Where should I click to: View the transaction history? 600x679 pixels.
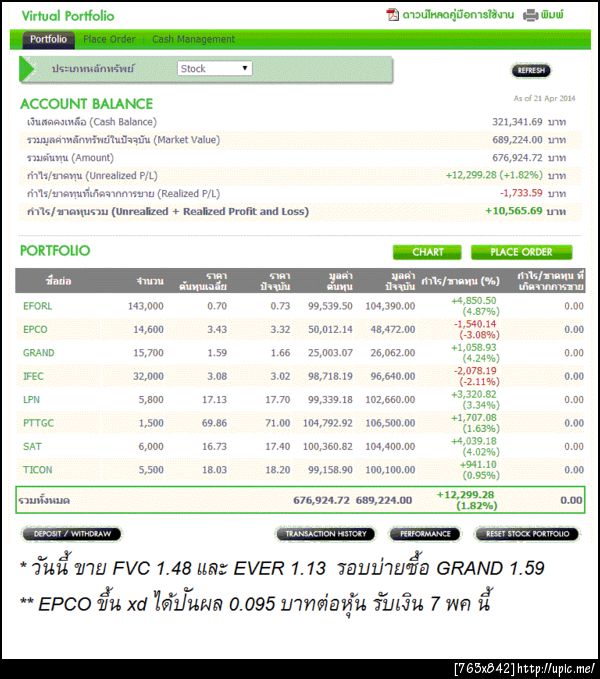pyautogui.click(x=325, y=534)
